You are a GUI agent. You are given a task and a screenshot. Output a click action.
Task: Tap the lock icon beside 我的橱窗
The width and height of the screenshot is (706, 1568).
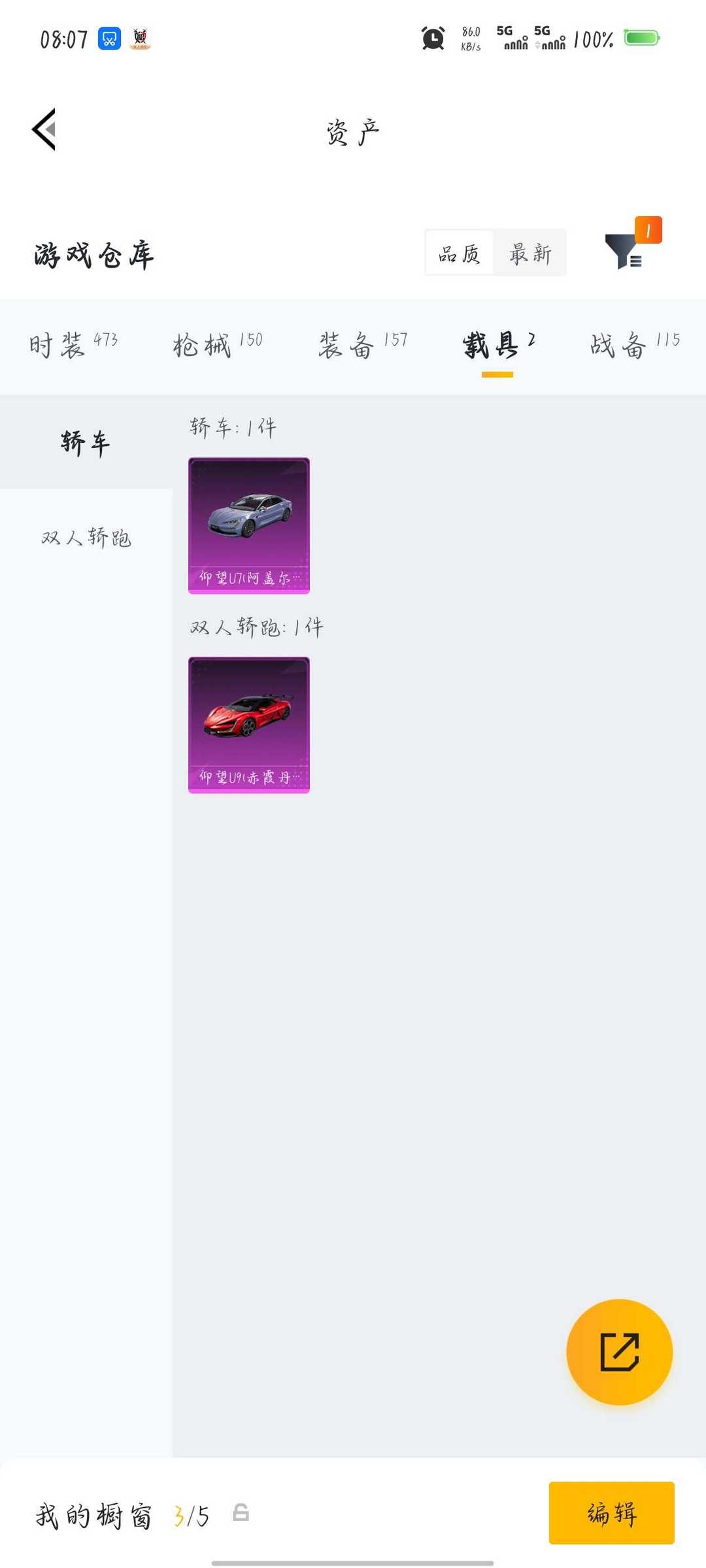[241, 1513]
